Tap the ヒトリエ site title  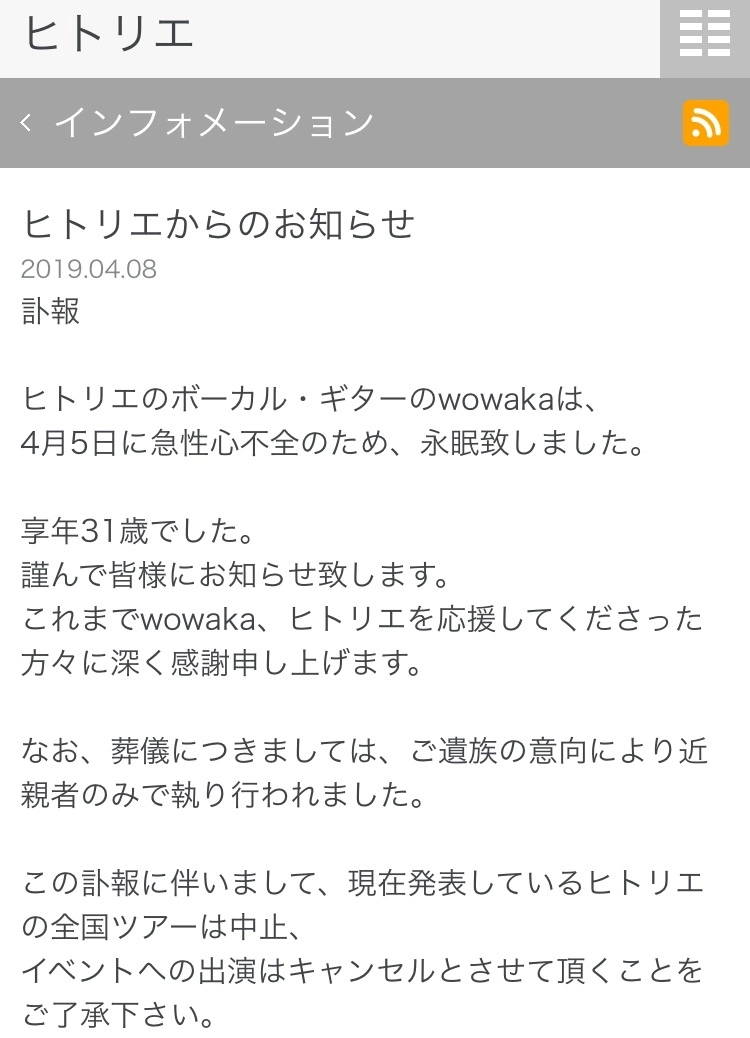pyautogui.click(x=108, y=35)
